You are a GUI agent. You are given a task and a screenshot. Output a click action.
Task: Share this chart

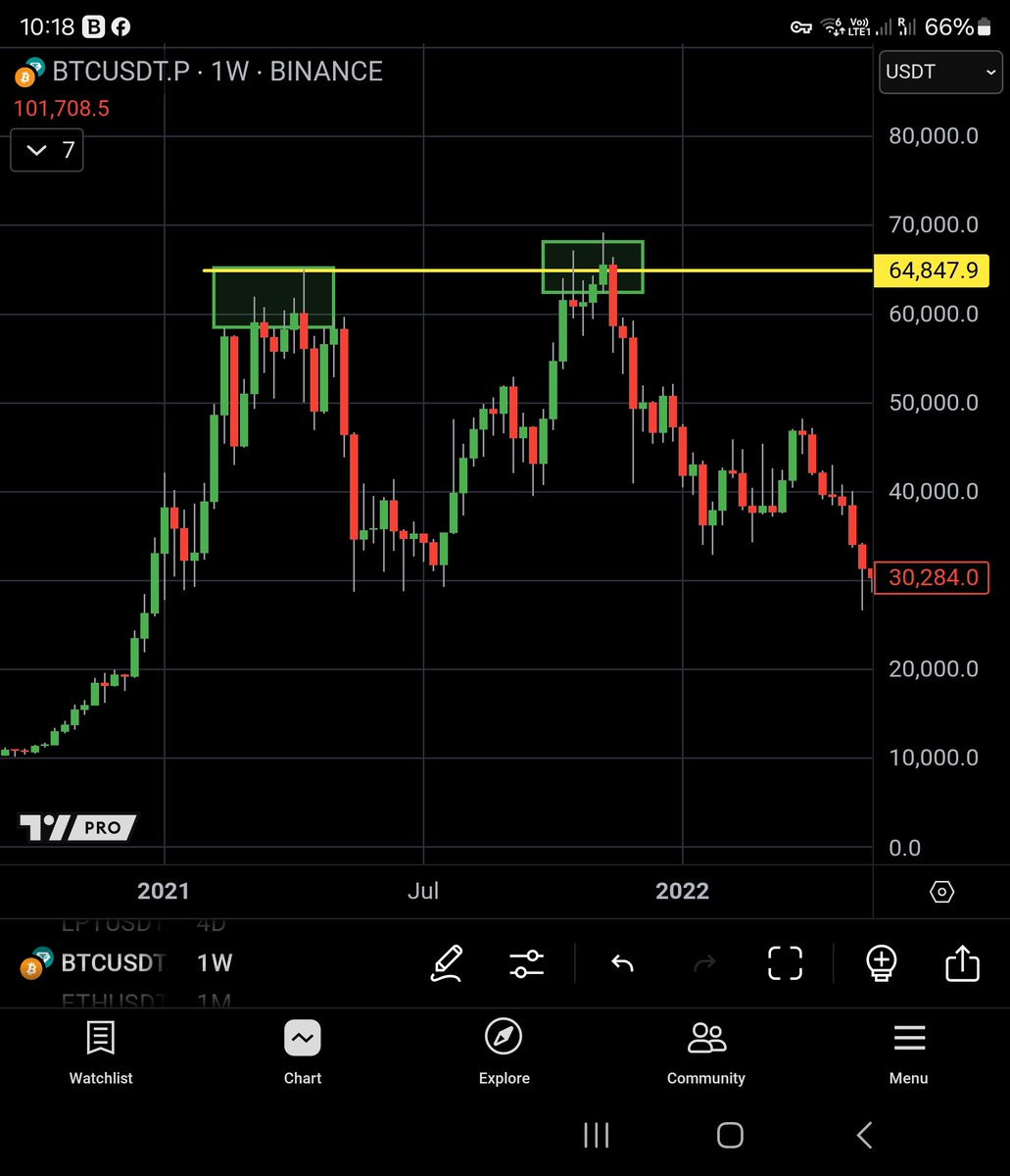pos(962,962)
